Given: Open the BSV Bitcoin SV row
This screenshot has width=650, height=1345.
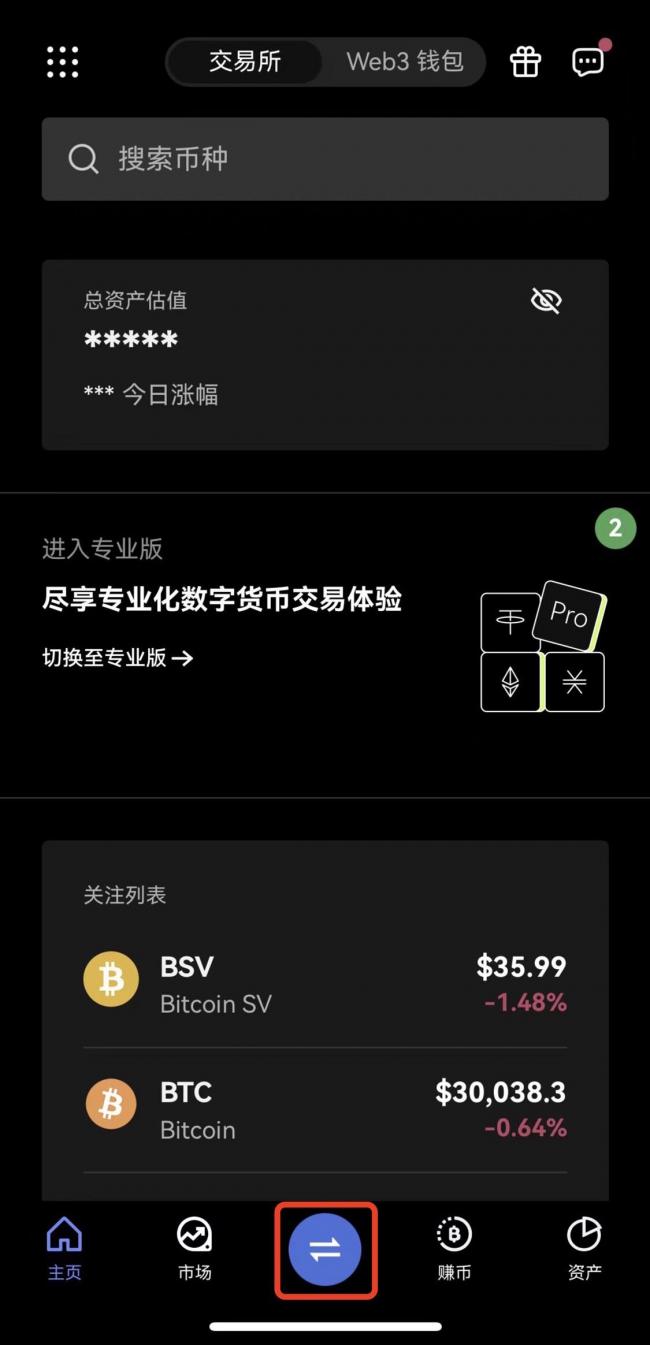Looking at the screenshot, I should [325, 985].
